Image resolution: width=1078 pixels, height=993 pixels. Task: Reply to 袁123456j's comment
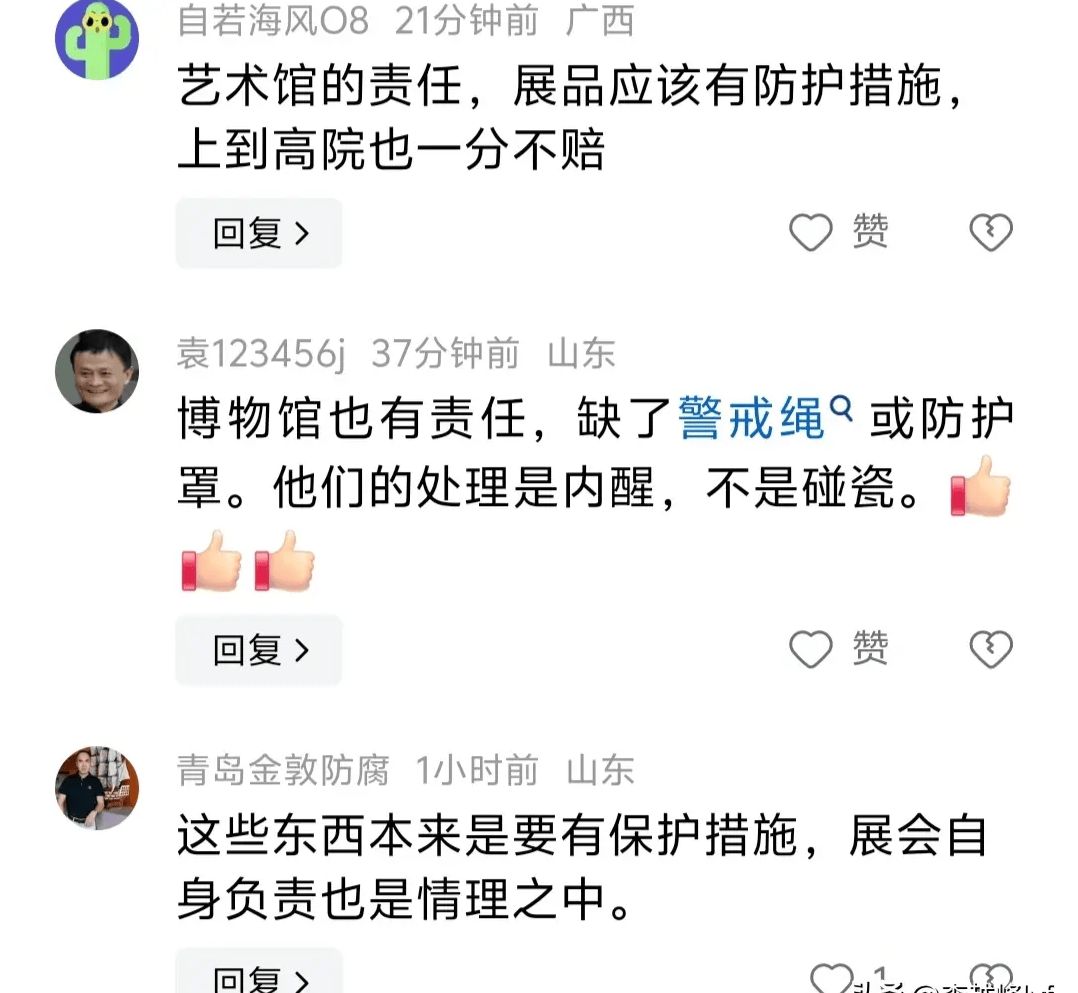click(x=259, y=651)
